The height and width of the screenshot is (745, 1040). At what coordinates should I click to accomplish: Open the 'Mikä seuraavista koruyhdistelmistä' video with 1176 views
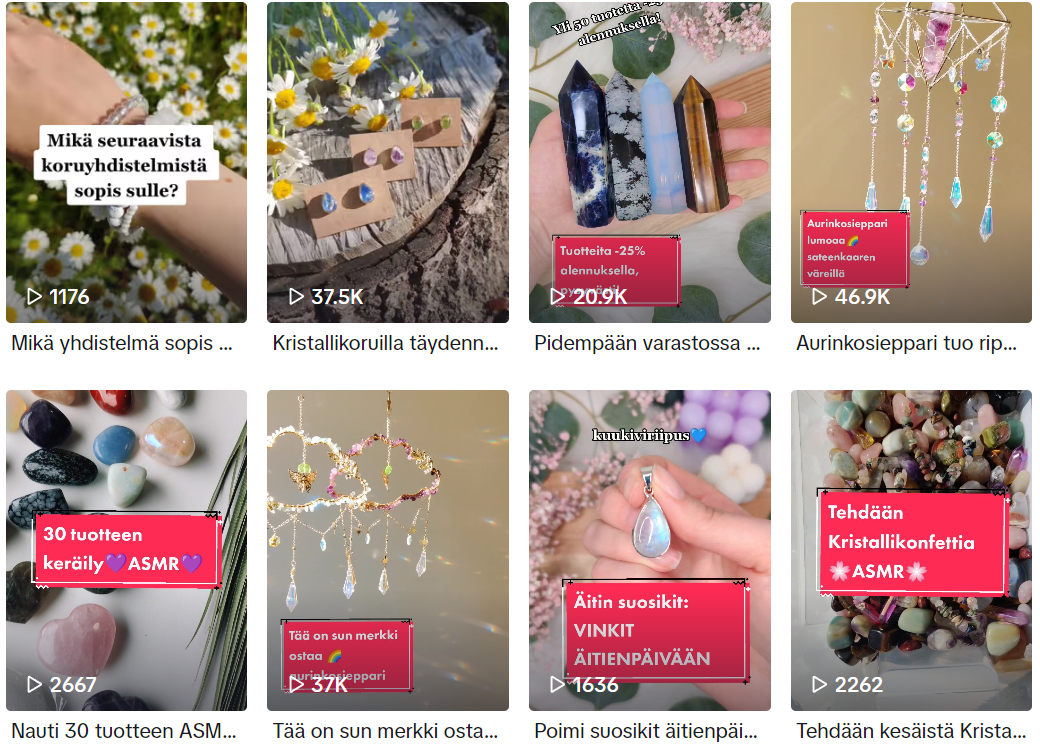126,162
